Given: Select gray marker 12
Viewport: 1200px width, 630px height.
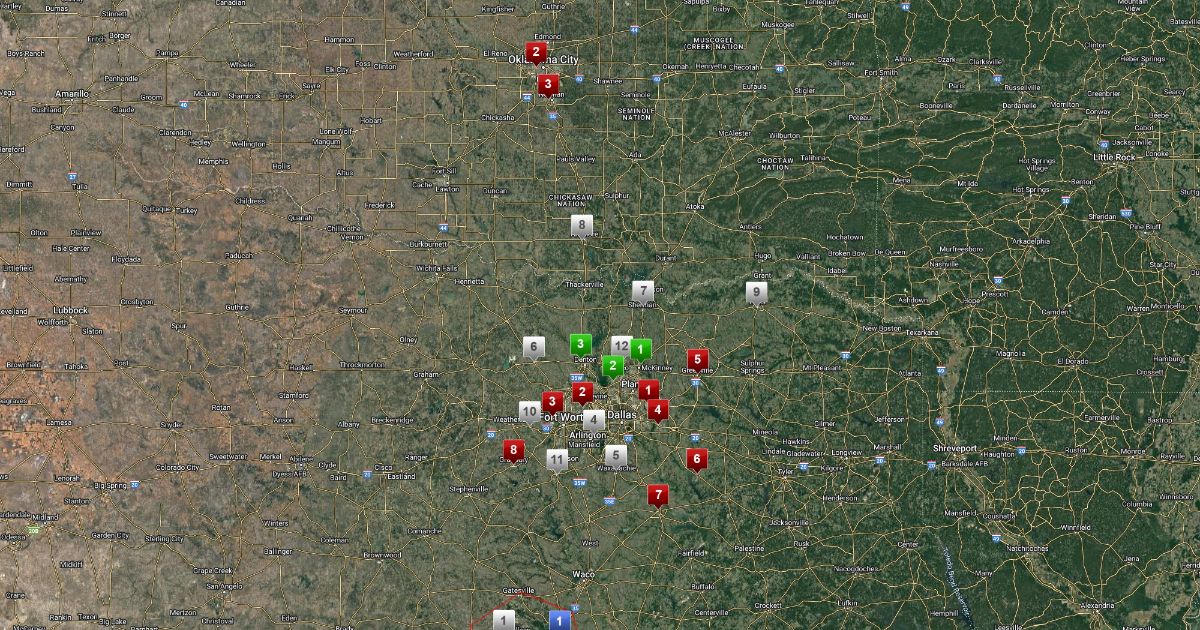Looking at the screenshot, I should pos(622,346).
